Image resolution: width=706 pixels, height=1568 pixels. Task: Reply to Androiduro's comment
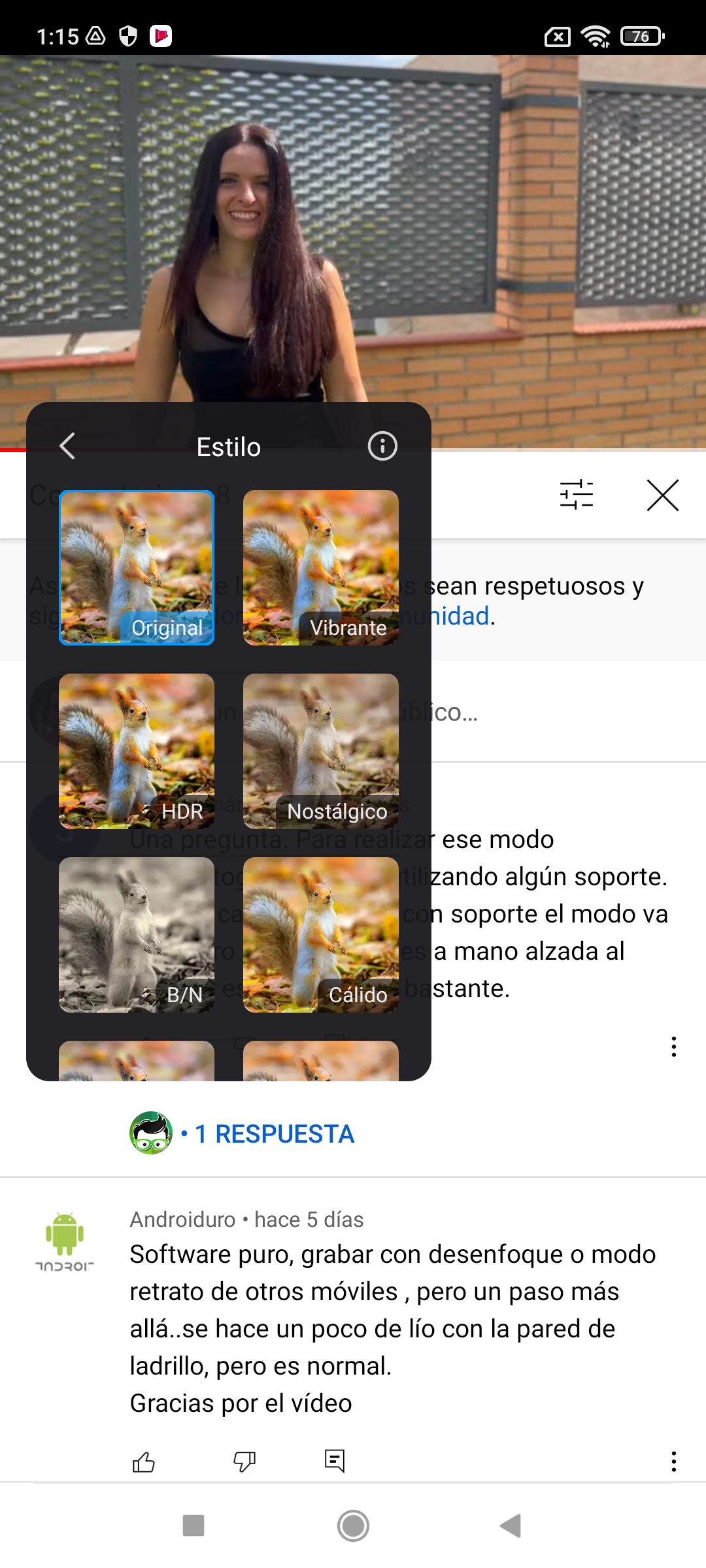[x=335, y=1461]
